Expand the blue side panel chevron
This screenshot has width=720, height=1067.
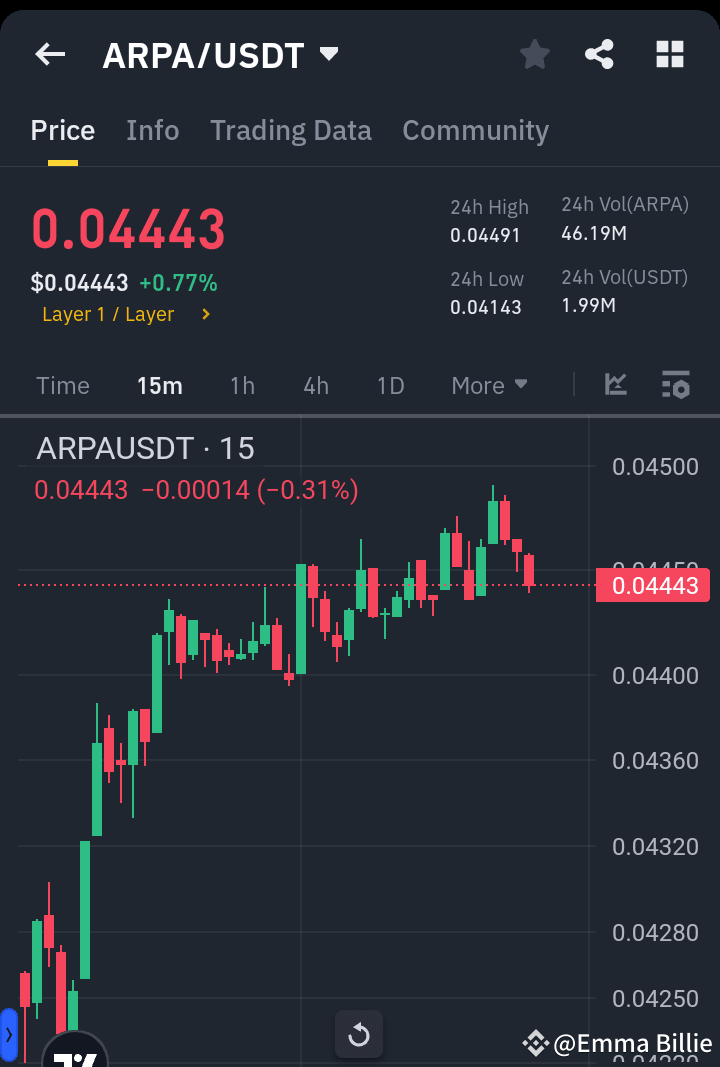pyautogui.click(x=10, y=1034)
